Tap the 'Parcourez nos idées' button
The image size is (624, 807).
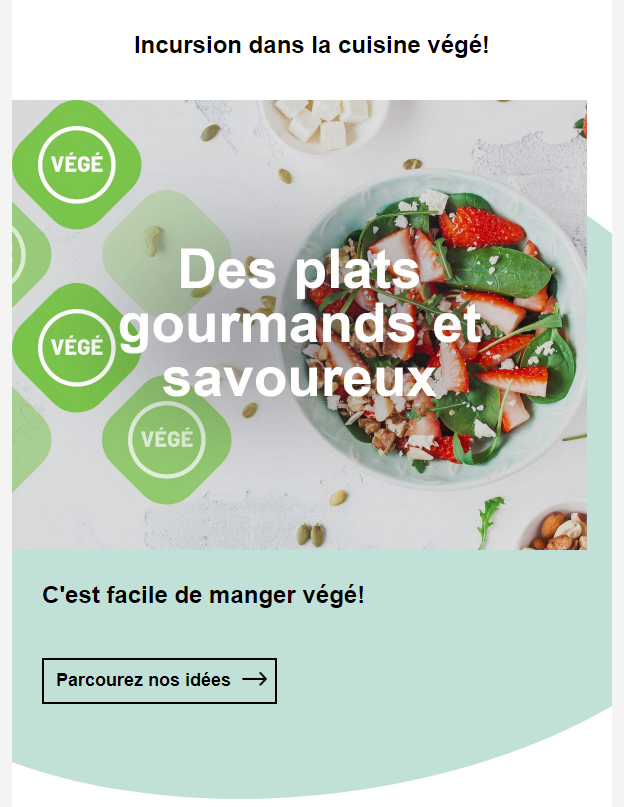tap(159, 680)
